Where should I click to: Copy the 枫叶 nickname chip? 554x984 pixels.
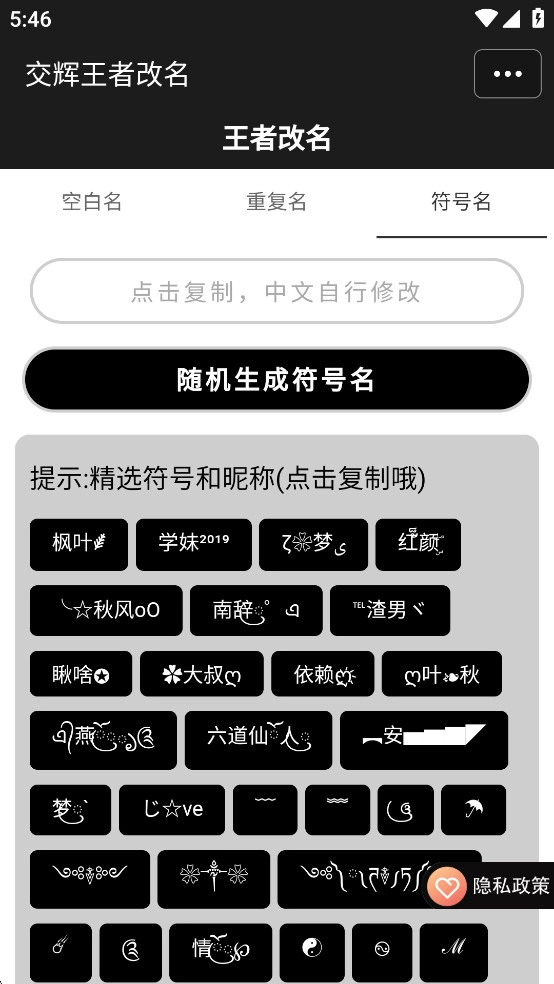[x=79, y=544]
